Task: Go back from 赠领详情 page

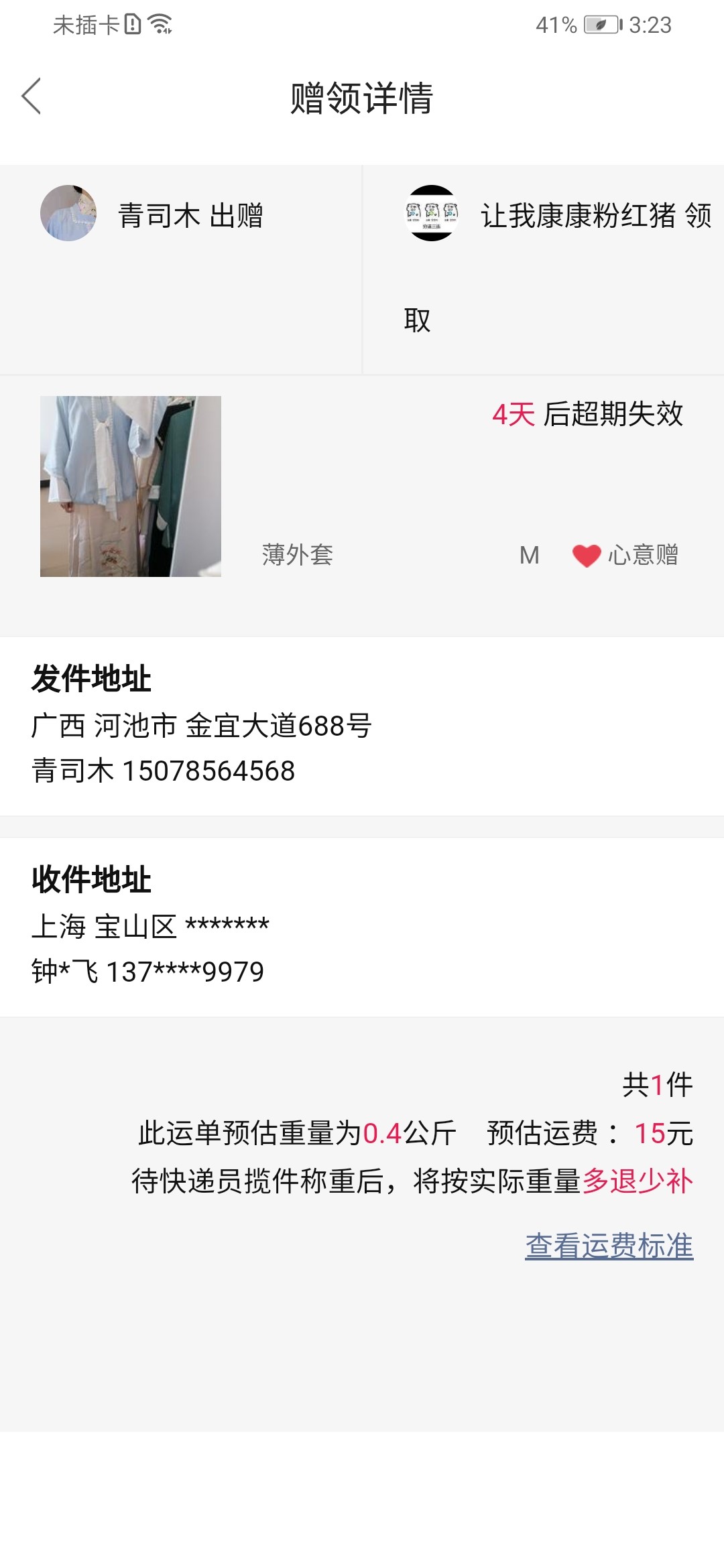Action: [32, 96]
